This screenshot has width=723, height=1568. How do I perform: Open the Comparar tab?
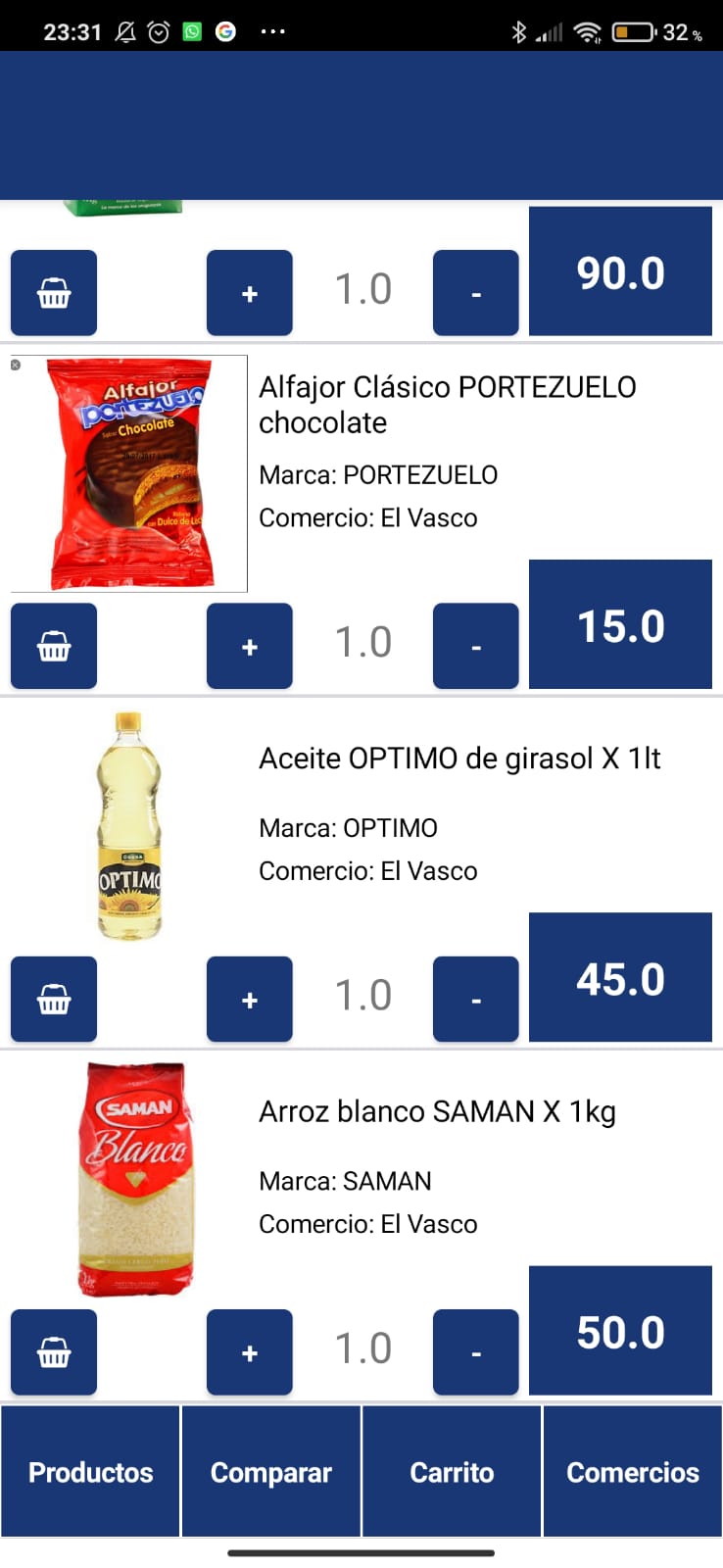[271, 1471]
